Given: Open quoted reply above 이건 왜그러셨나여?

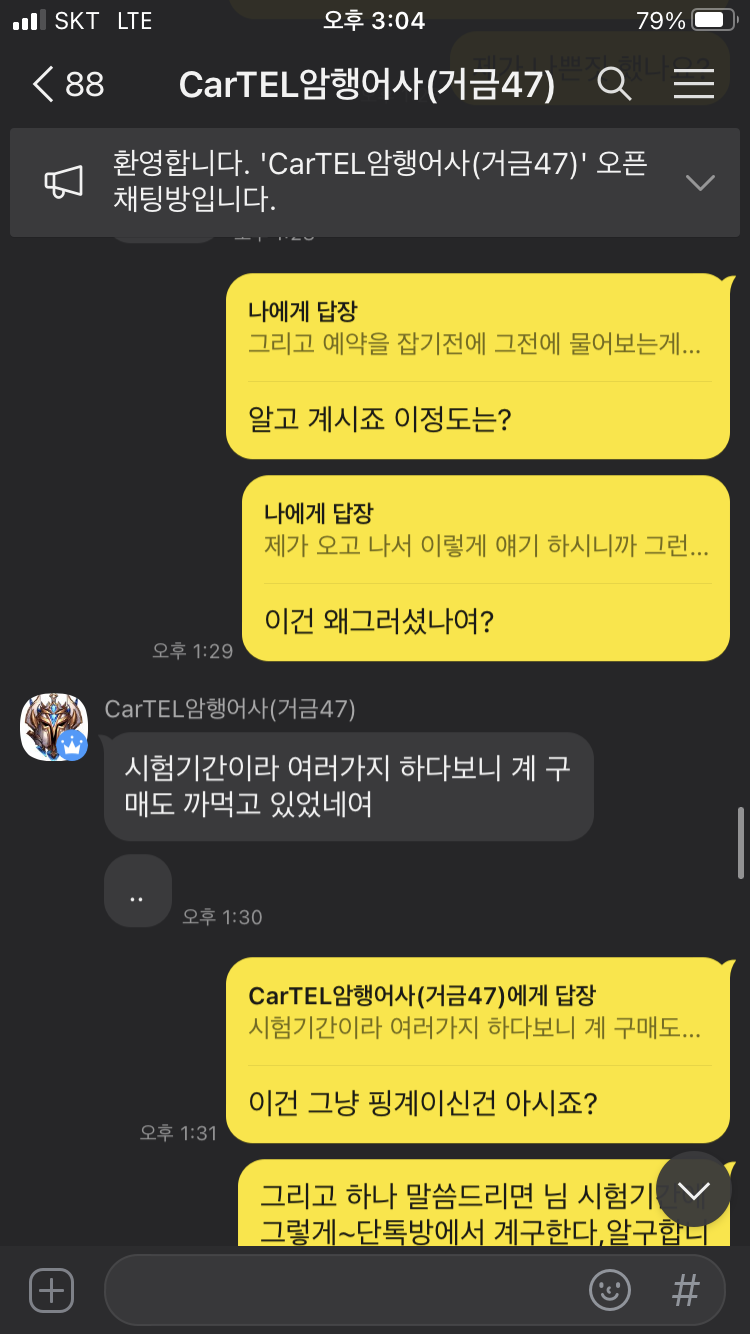Looking at the screenshot, I should click(486, 532).
